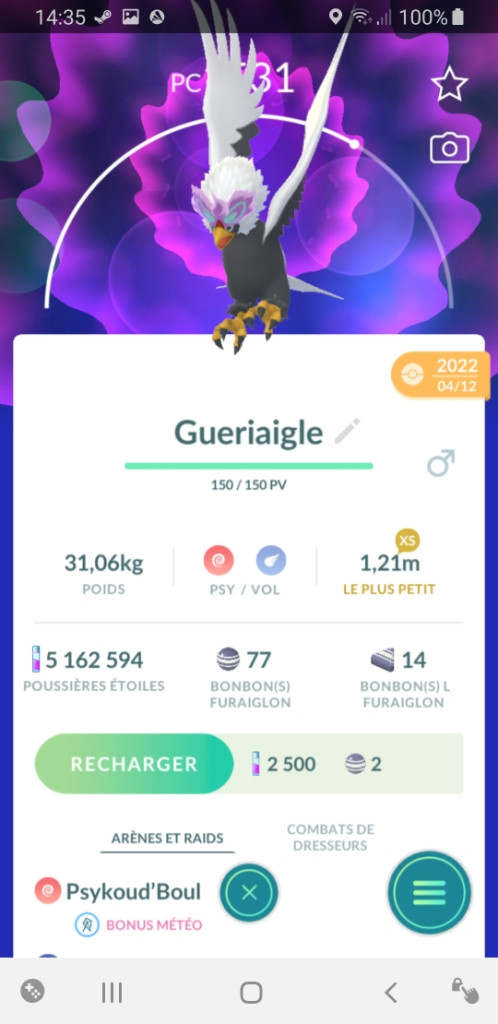This screenshot has height=1024, width=498.
Task: Close the Pokémon details with the X button
Action: tap(249, 893)
